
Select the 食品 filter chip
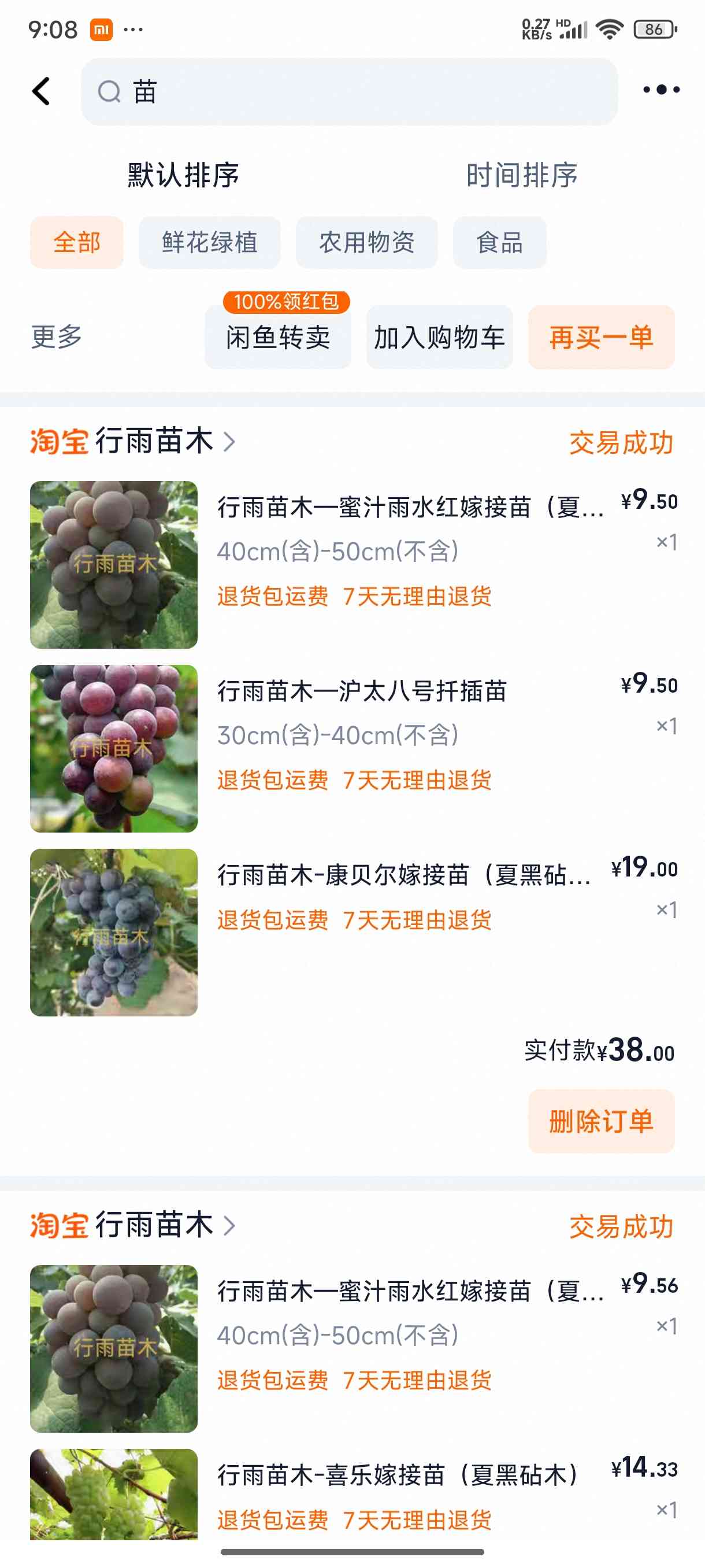pos(499,242)
